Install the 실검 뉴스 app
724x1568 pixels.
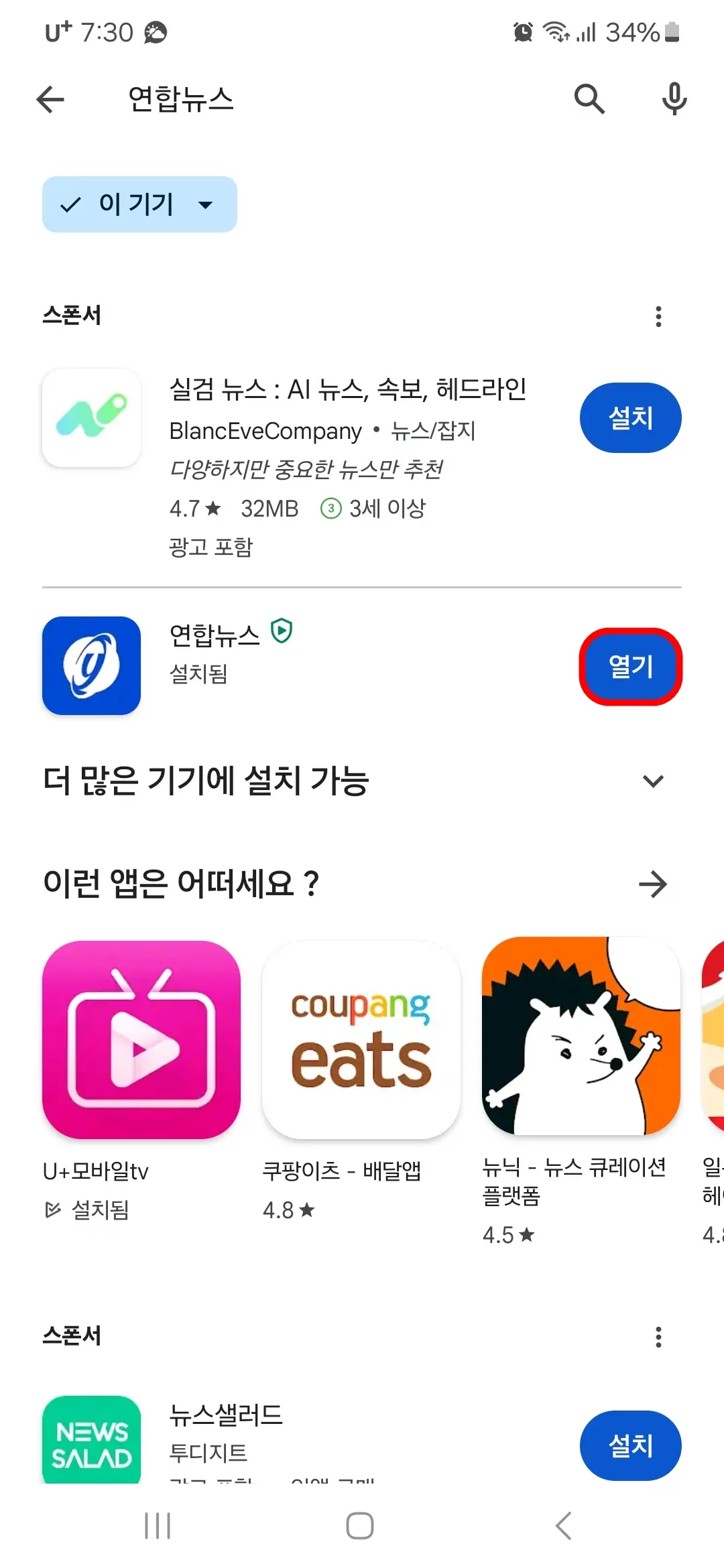coord(630,417)
